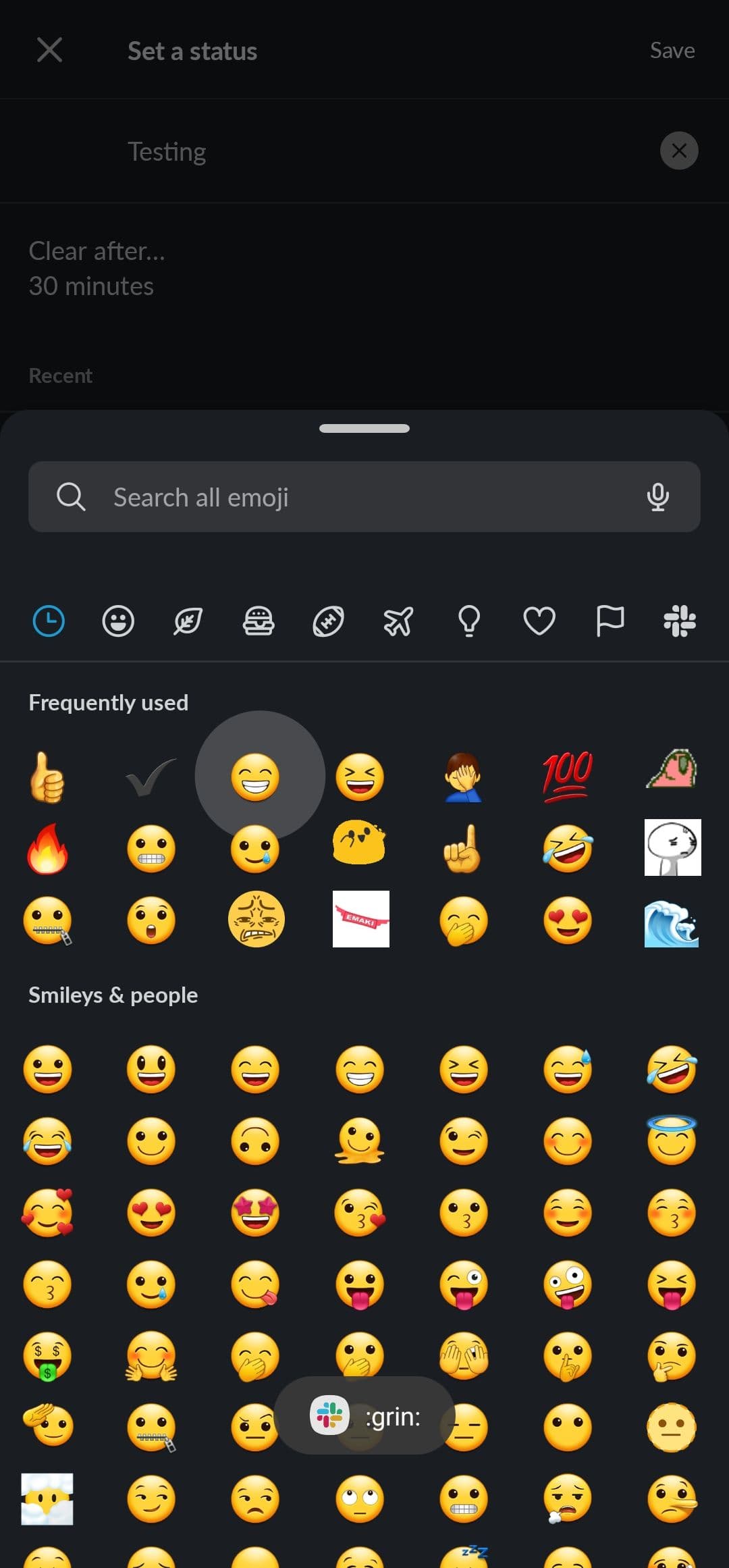
Task: Open the Food & drink emoji category
Action: pos(259,622)
